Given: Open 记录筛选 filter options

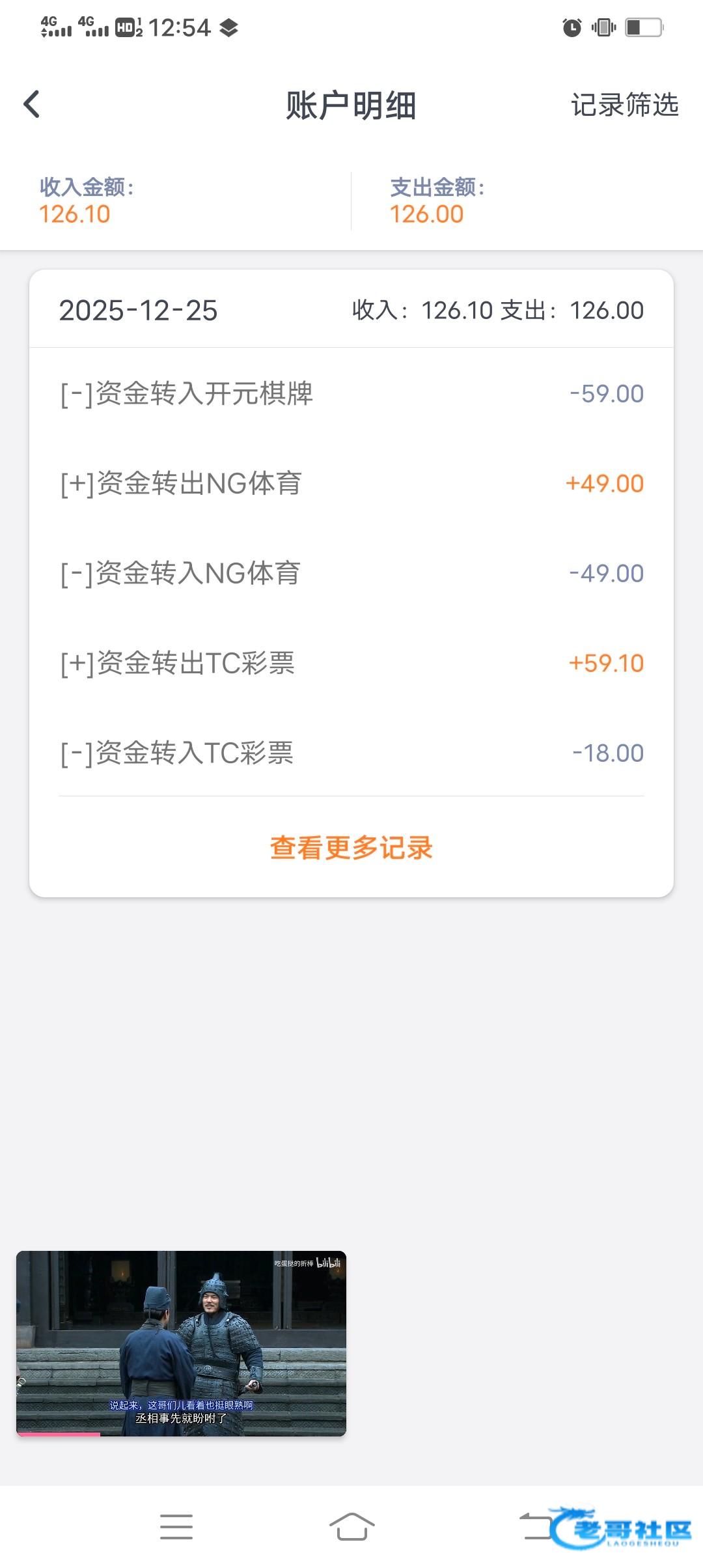Looking at the screenshot, I should coord(624,105).
